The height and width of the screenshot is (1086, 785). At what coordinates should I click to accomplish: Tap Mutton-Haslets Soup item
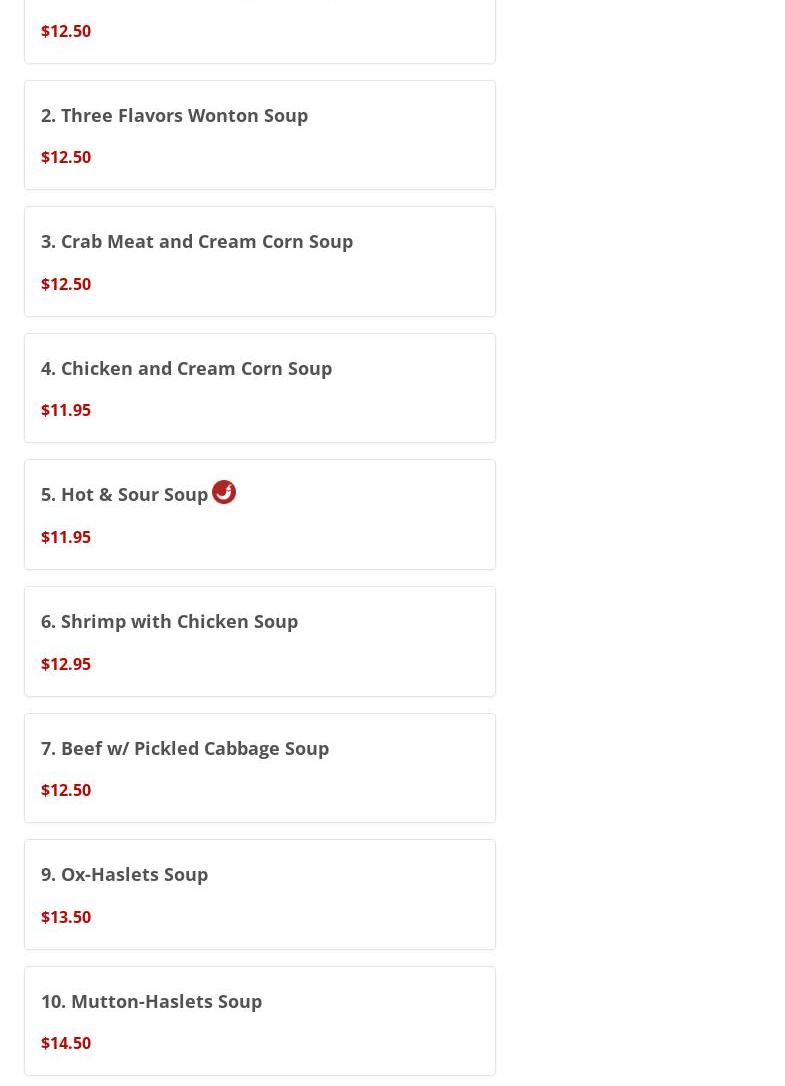point(152,1002)
